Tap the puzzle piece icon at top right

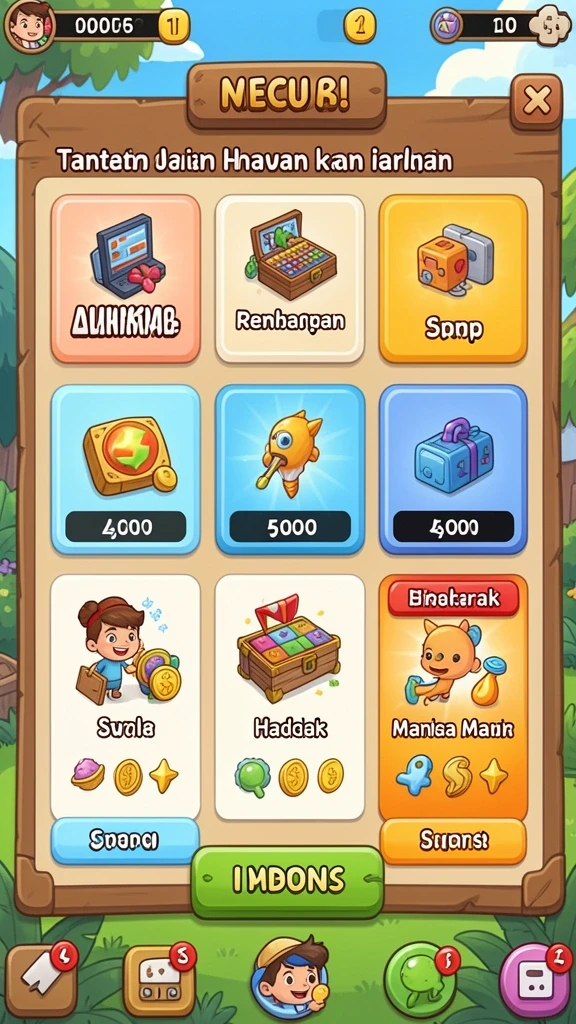coord(545,27)
